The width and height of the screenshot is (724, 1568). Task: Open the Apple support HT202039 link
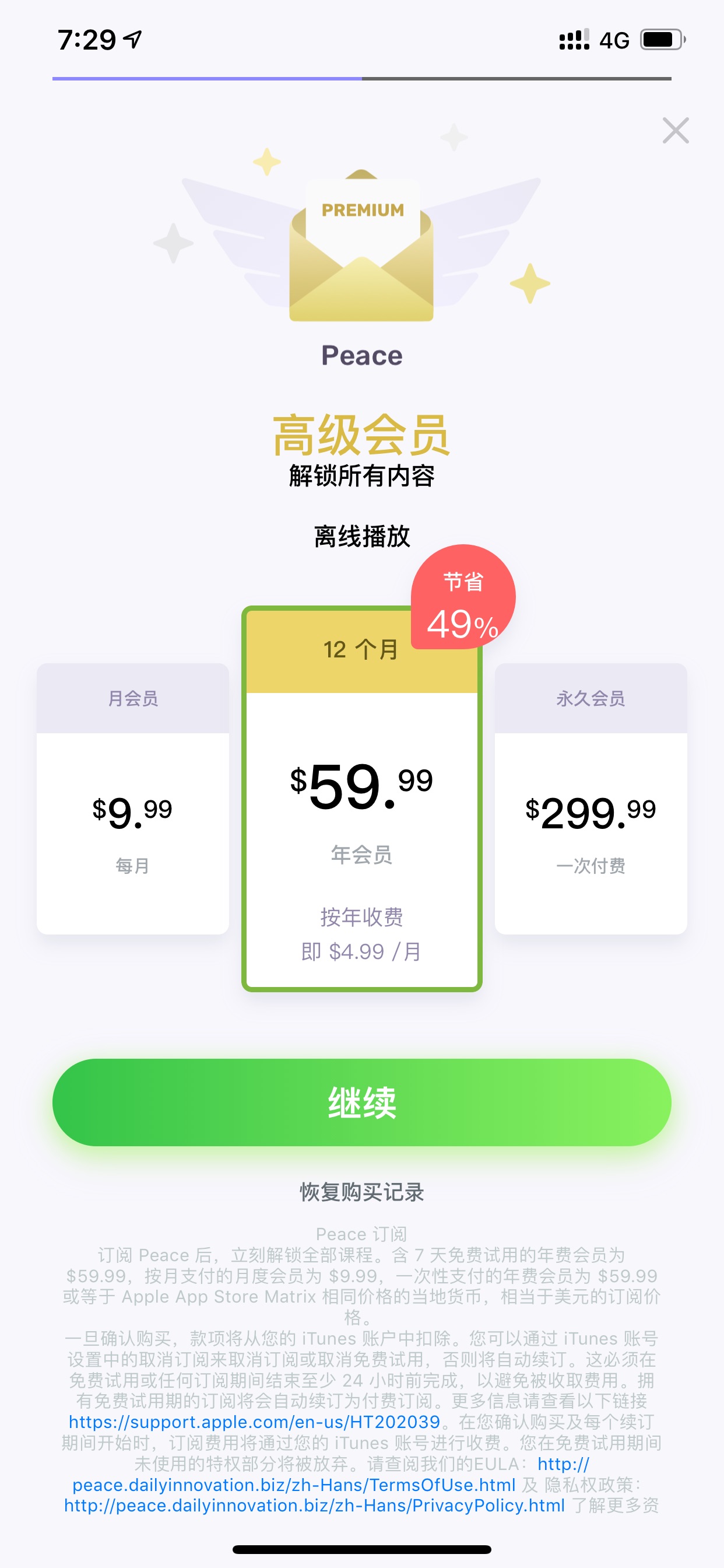click(254, 1422)
